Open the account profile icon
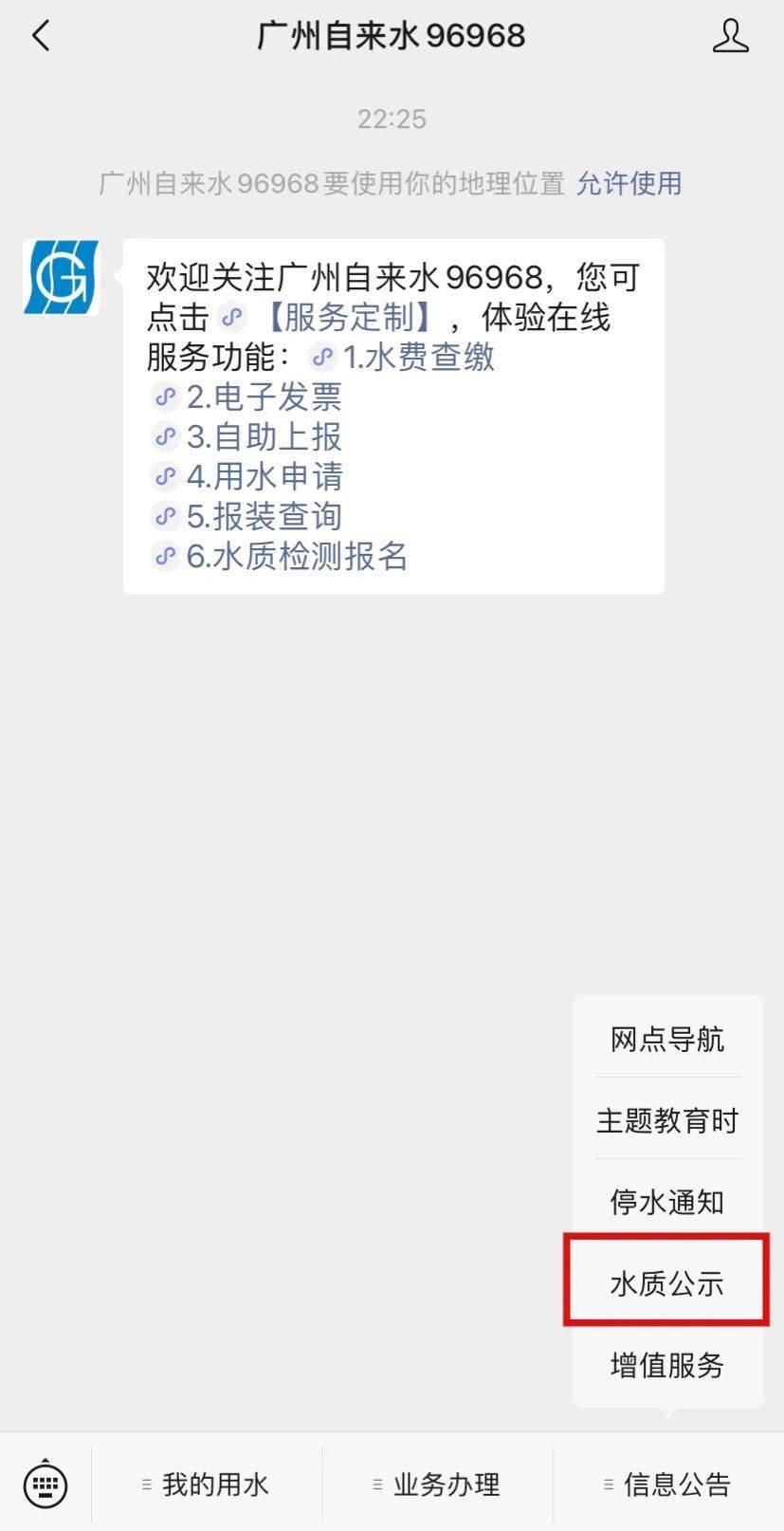This screenshot has width=784, height=1531. pos(730,36)
